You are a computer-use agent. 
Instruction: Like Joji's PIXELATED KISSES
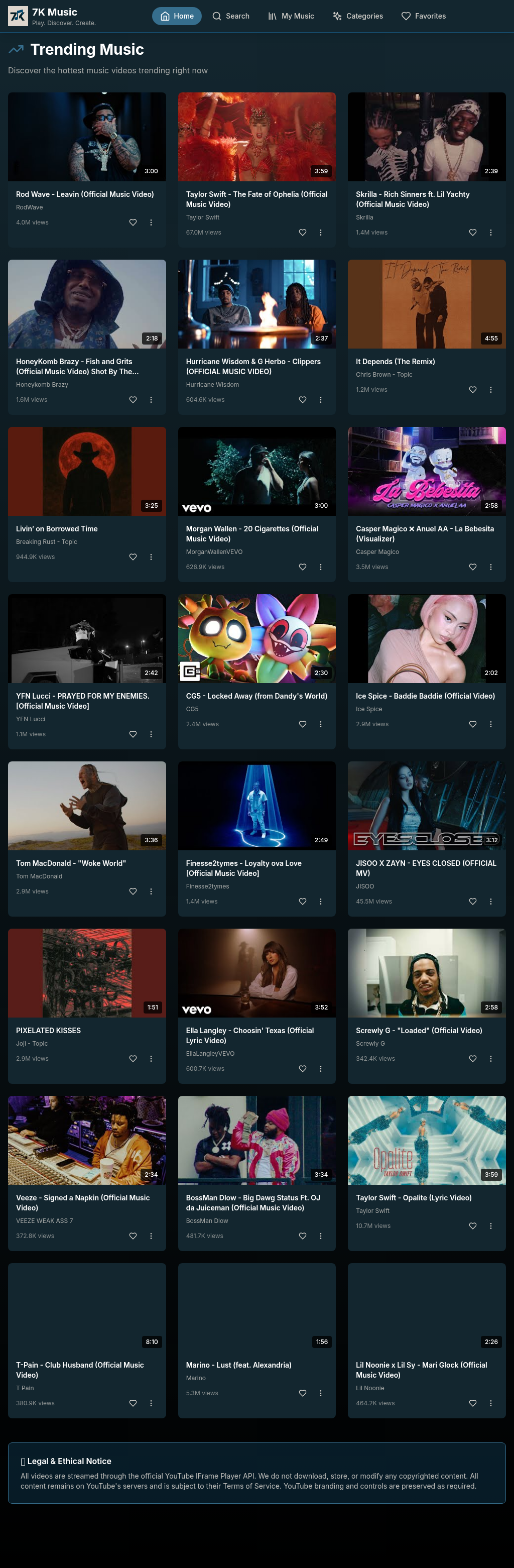(x=133, y=1059)
